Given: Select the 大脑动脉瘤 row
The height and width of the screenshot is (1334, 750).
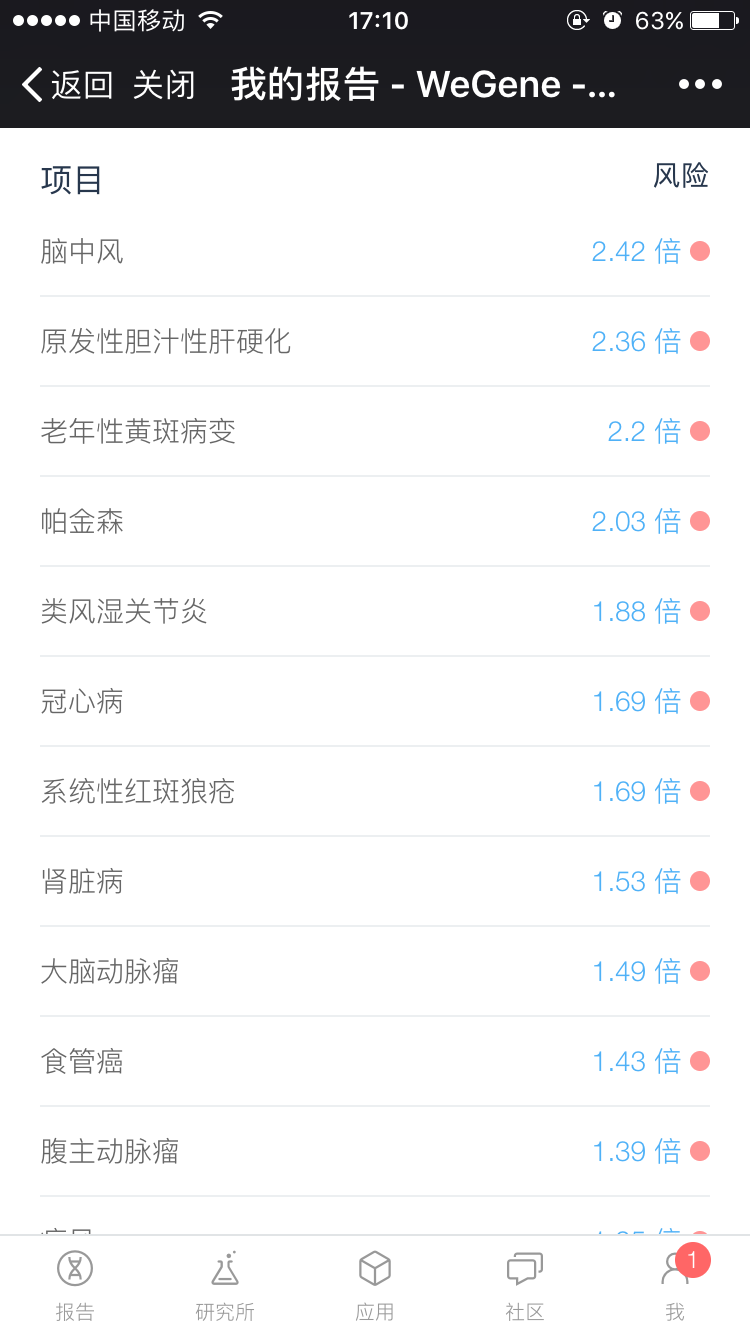Looking at the screenshot, I should pos(375,971).
